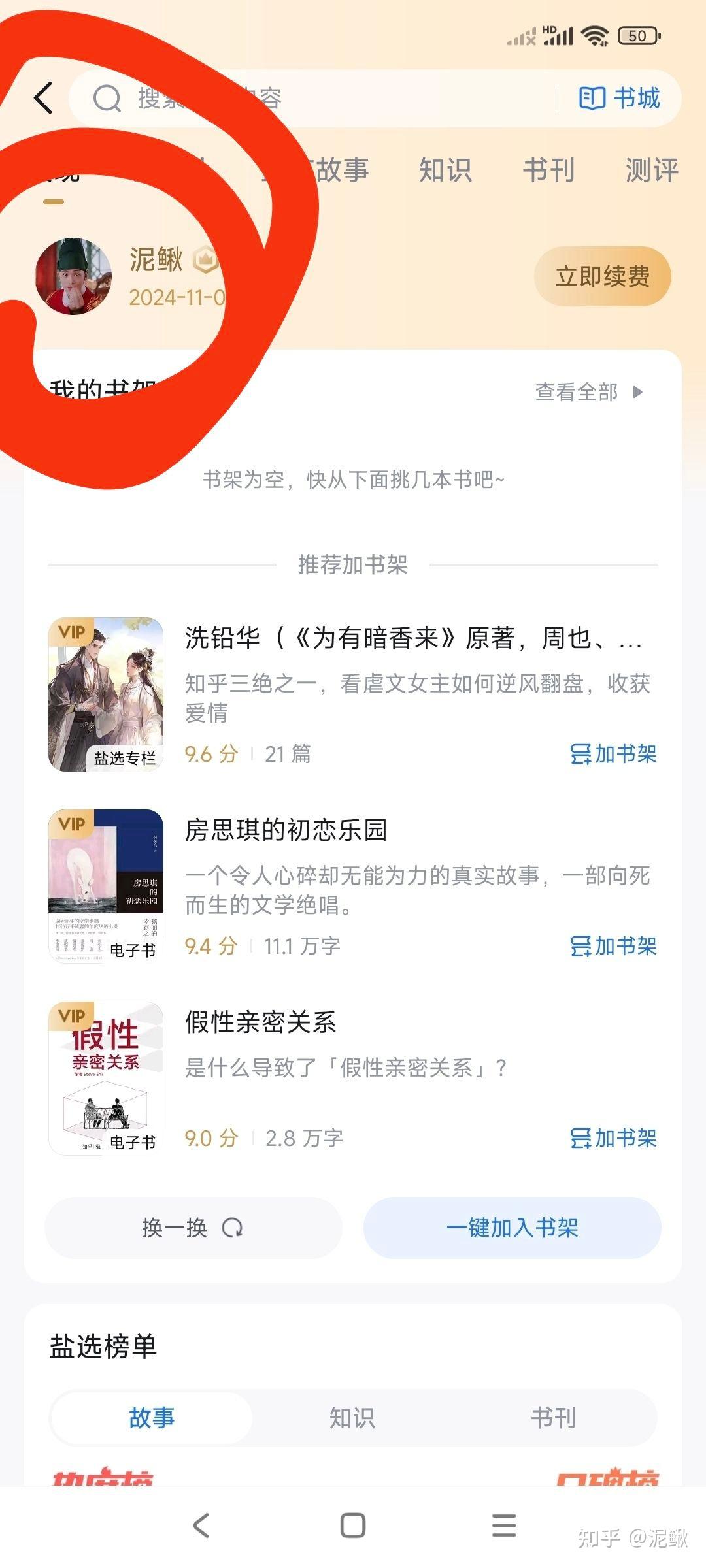The width and height of the screenshot is (706, 1568).
Task: Select 故事 in 盐选榜单
Action: (x=152, y=1418)
